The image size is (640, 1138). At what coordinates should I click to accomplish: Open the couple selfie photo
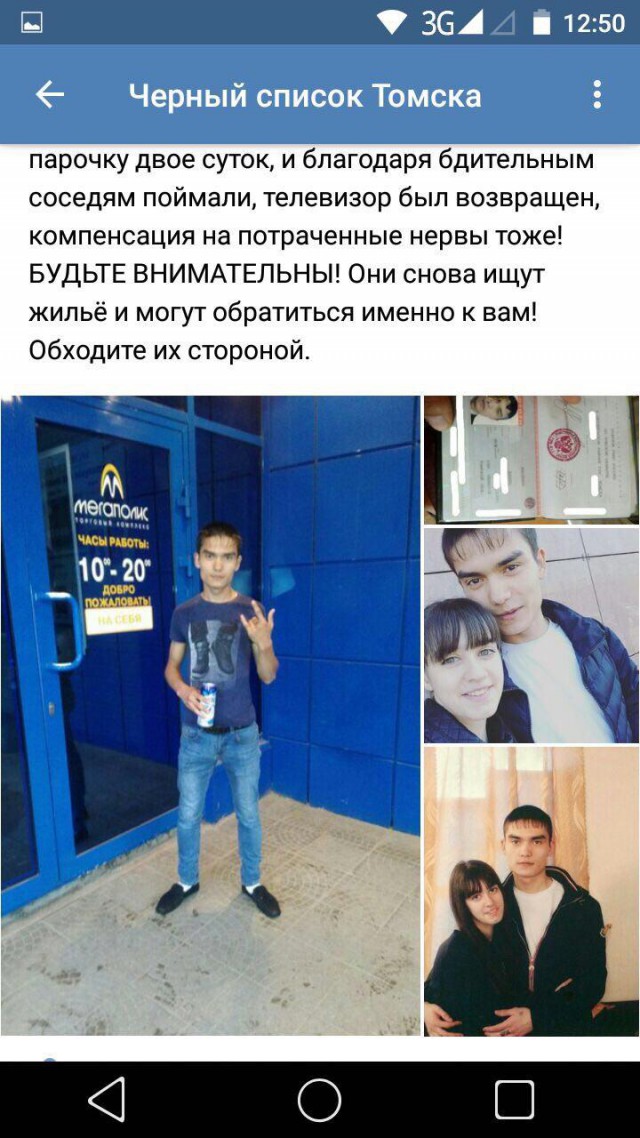click(x=531, y=635)
